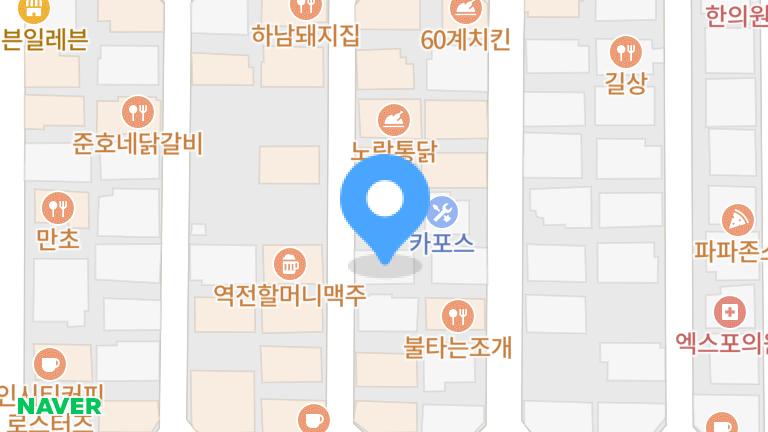Select the 노랑통닭 chicken marker
This screenshot has height=432, width=768.
tap(394, 120)
